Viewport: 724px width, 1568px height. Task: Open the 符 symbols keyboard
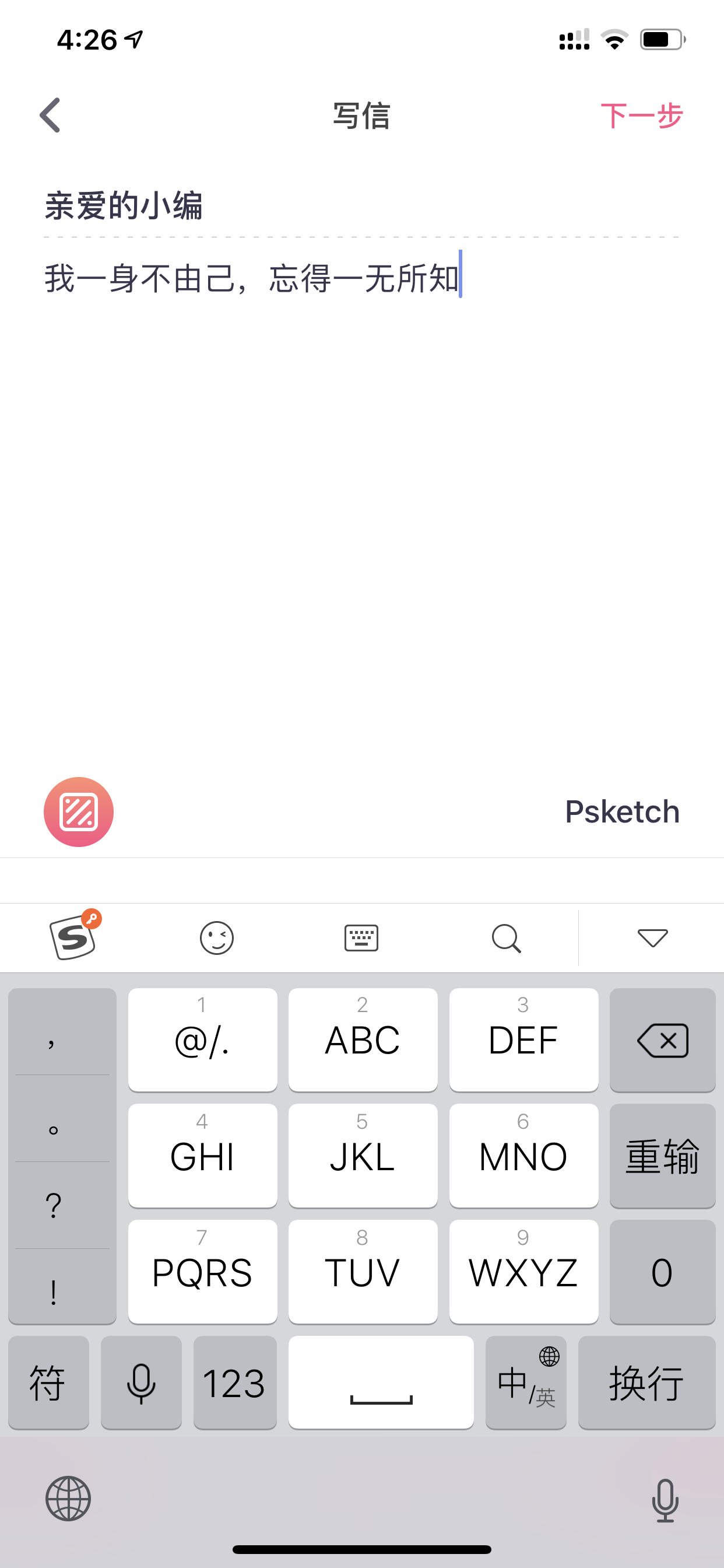48,1382
